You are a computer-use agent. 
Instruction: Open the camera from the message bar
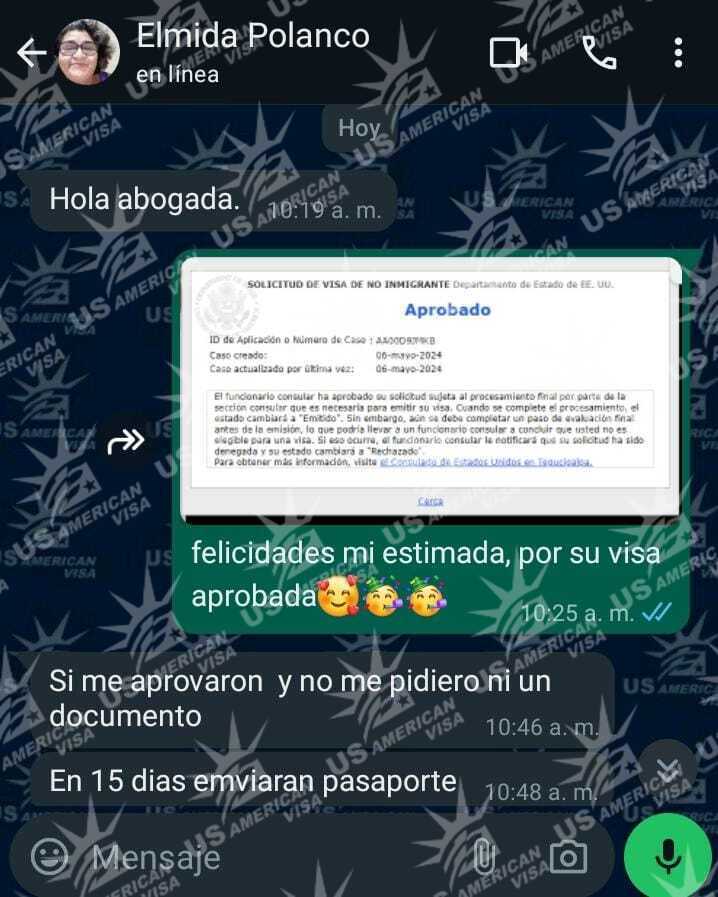[567, 857]
